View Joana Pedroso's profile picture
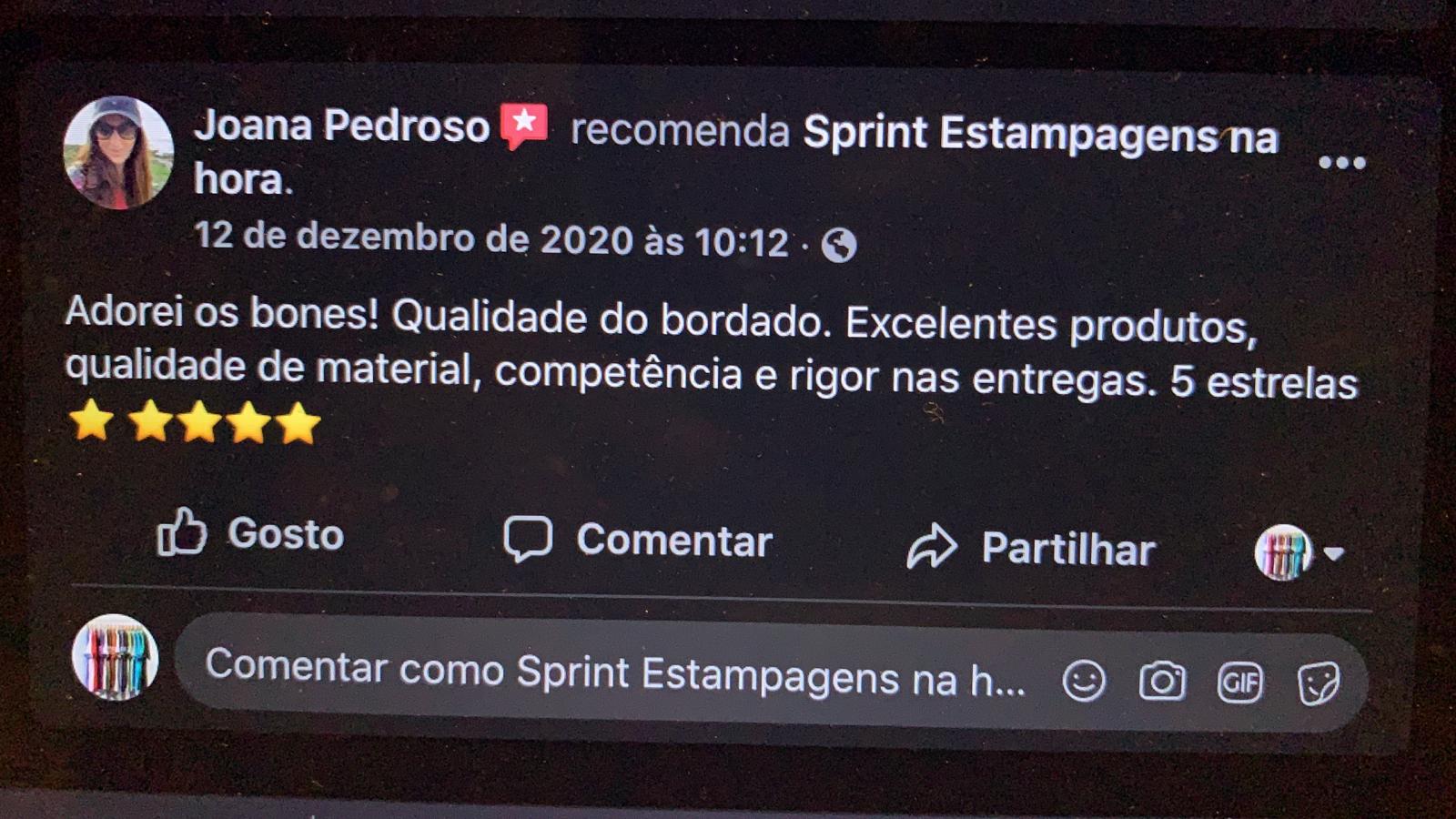Image resolution: width=1456 pixels, height=819 pixels. click(x=117, y=153)
